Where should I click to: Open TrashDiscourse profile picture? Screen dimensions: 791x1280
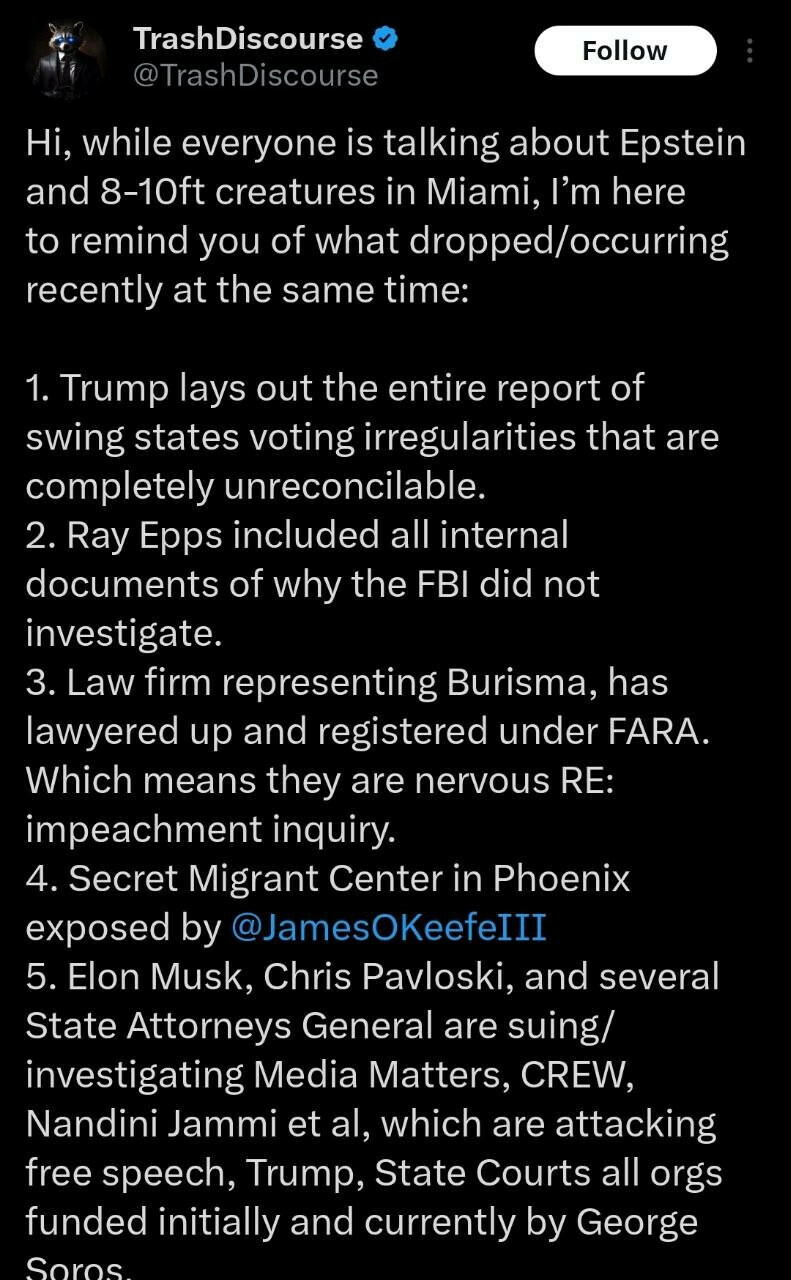(67, 60)
